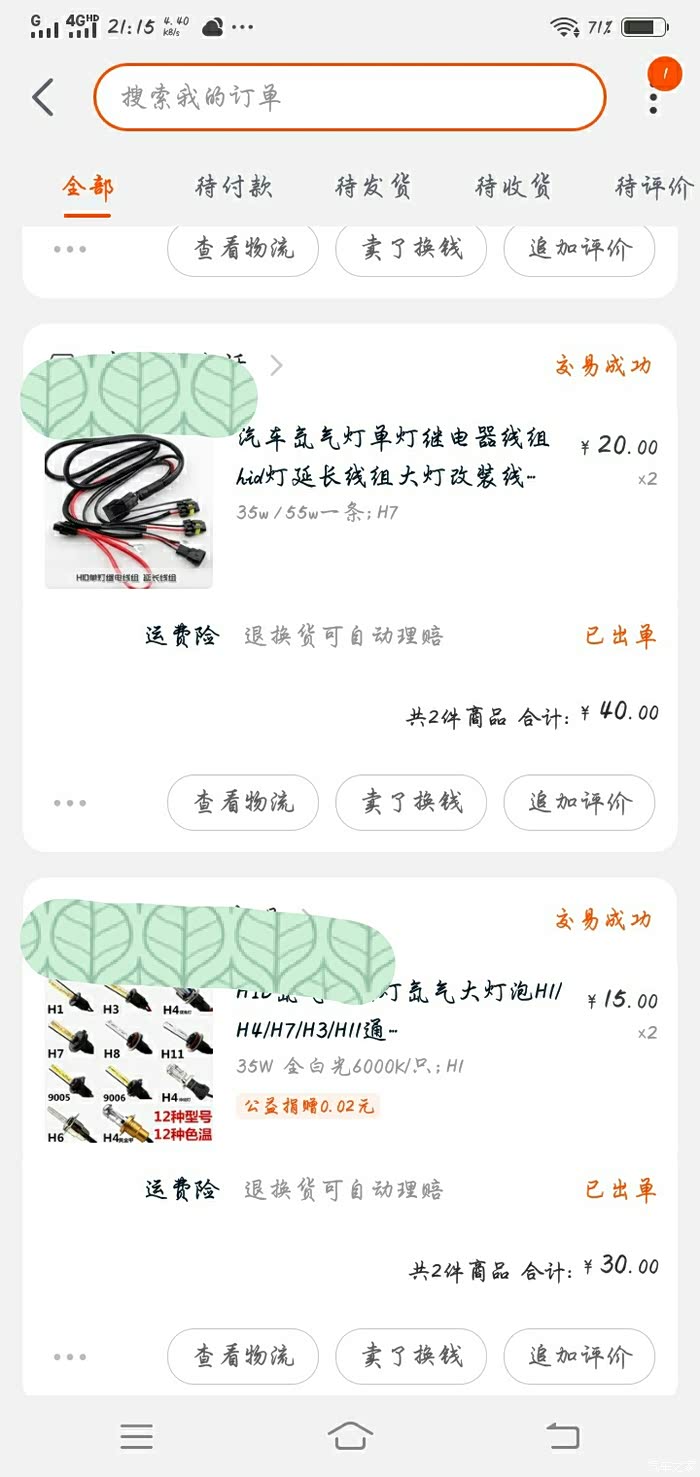
Task: Show more options for the 继电器线组 order
Action: [x=70, y=802]
